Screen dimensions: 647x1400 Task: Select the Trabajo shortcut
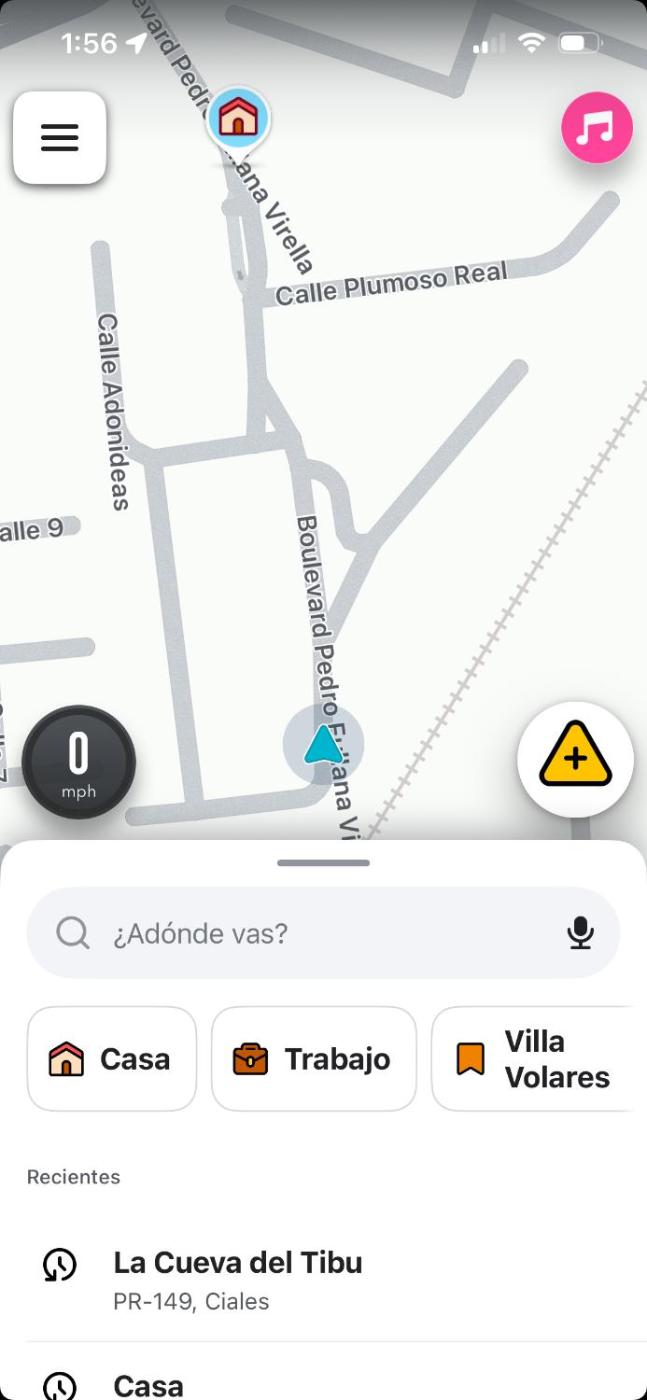click(x=314, y=1059)
